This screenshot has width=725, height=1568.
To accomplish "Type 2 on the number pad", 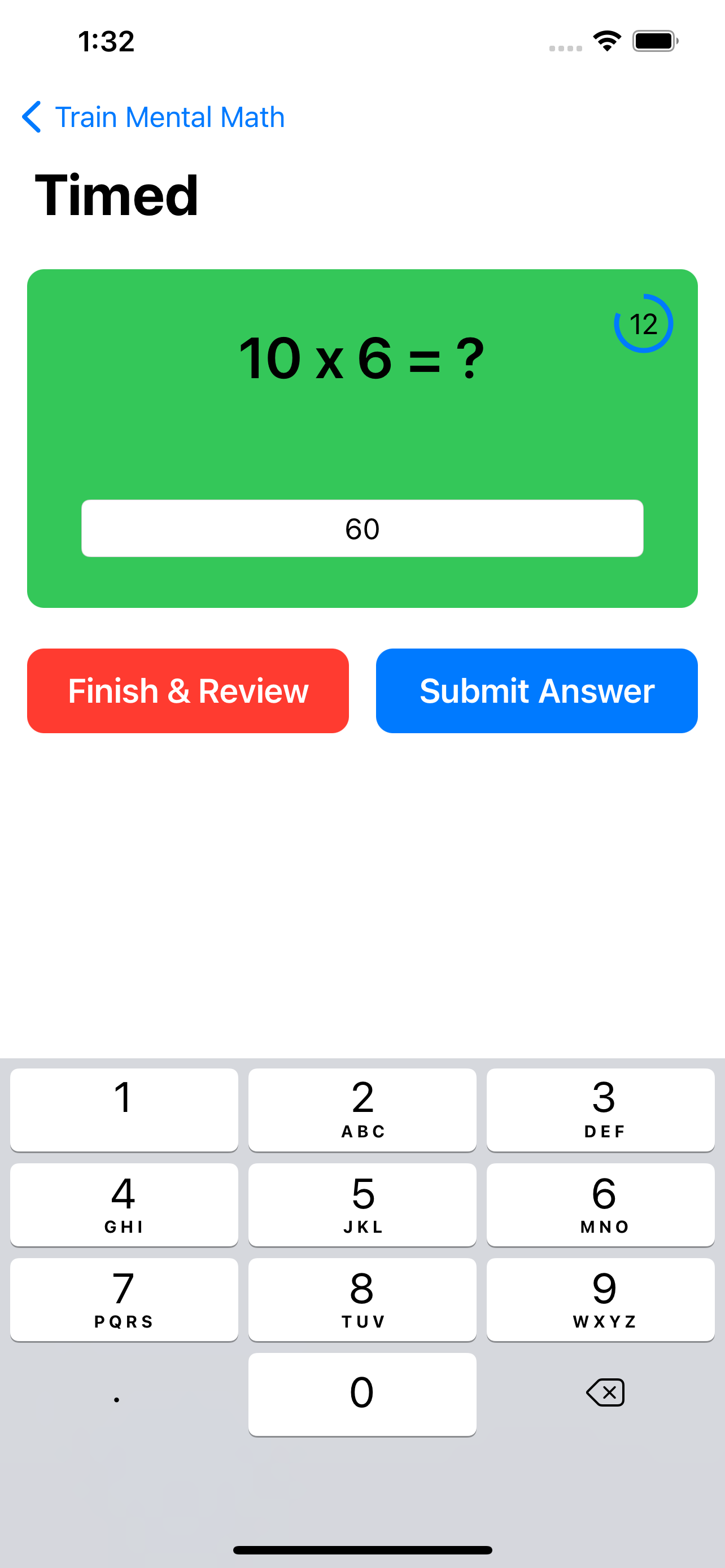I will point(362,1110).
